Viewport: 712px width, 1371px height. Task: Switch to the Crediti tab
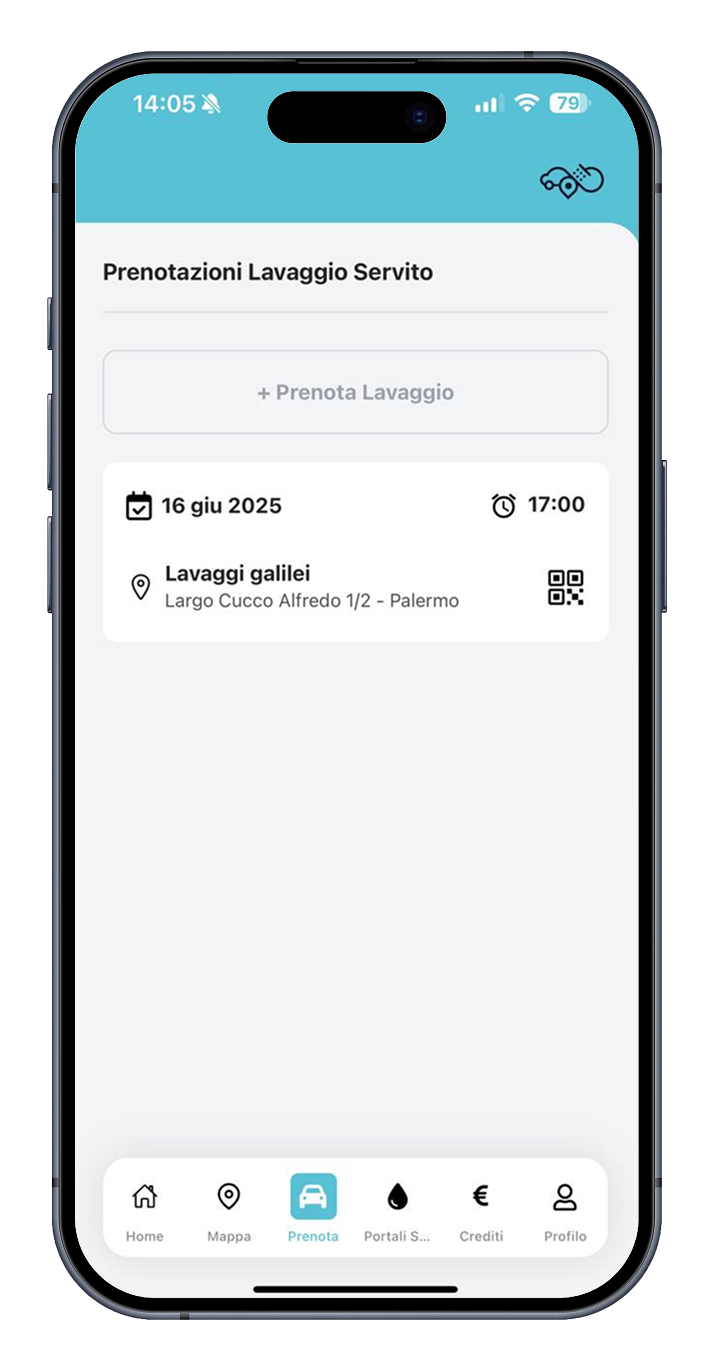(481, 1208)
